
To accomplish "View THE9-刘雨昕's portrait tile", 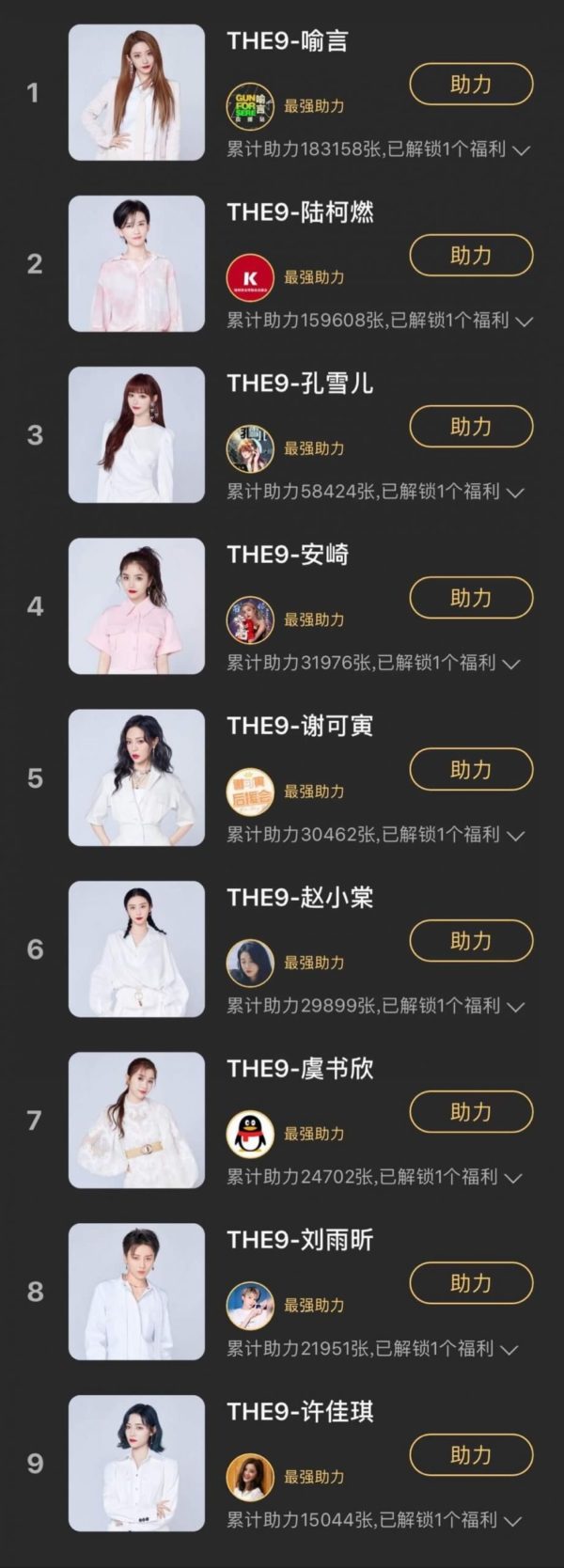I will tap(136, 1292).
